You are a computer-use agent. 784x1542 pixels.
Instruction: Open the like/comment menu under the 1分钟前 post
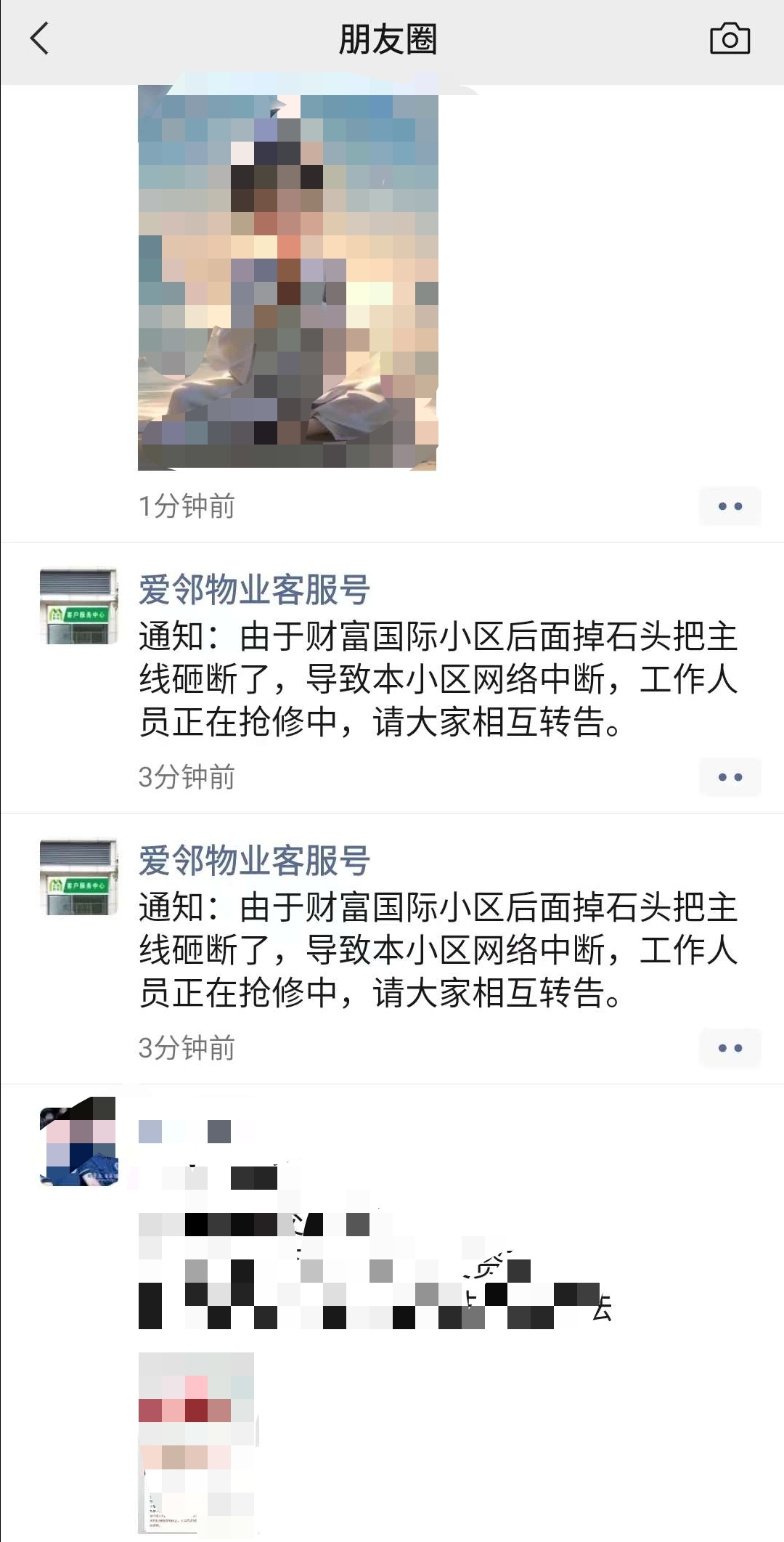click(730, 506)
